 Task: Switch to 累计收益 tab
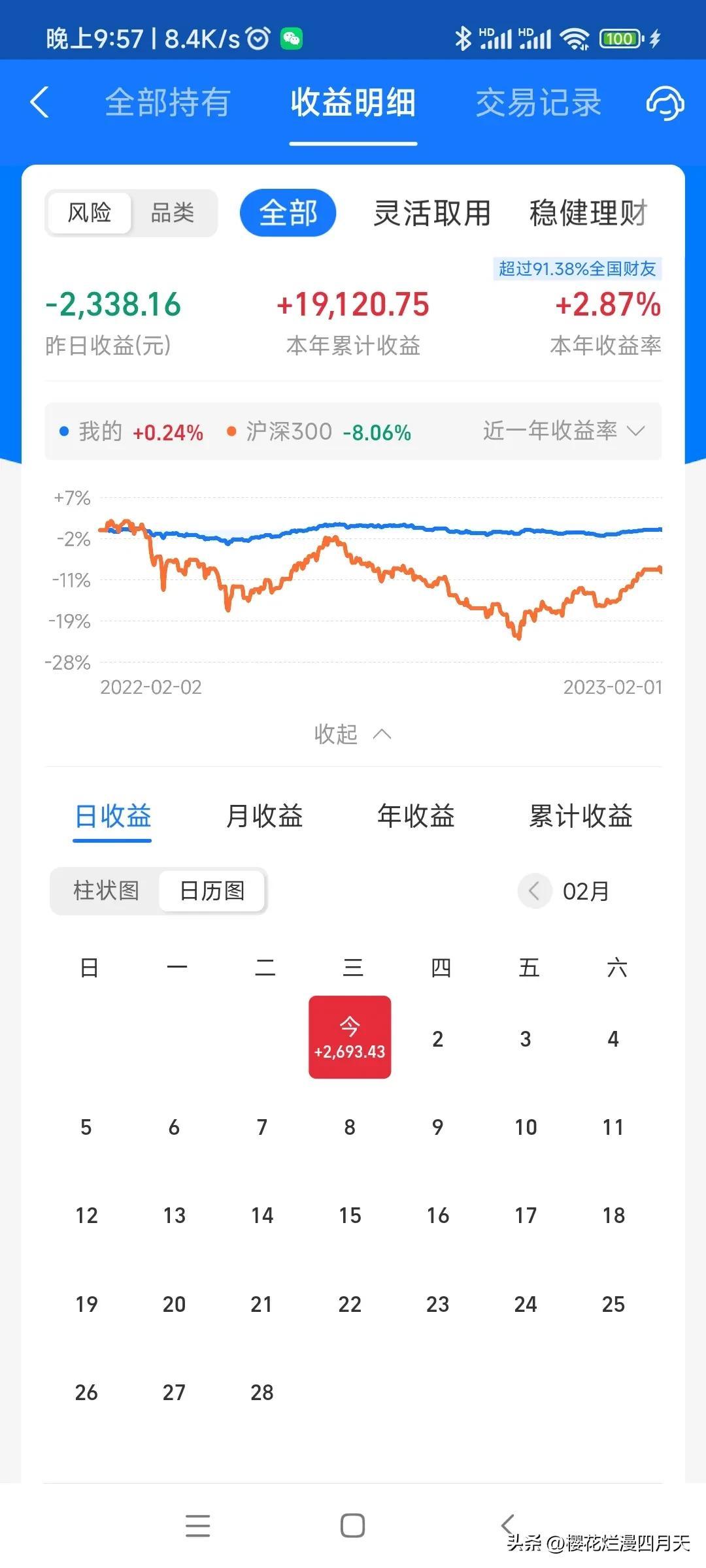click(x=580, y=816)
